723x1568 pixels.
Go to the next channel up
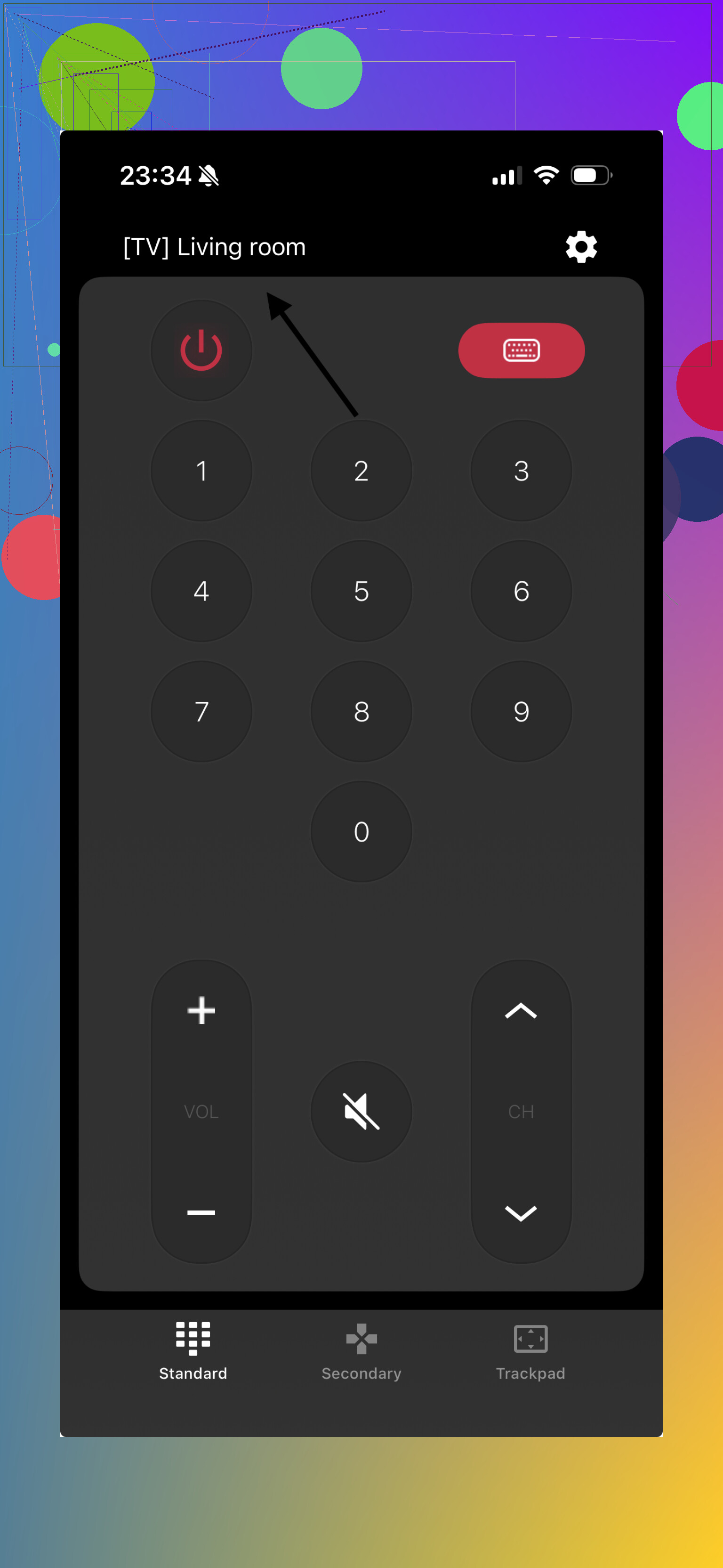521,1011
